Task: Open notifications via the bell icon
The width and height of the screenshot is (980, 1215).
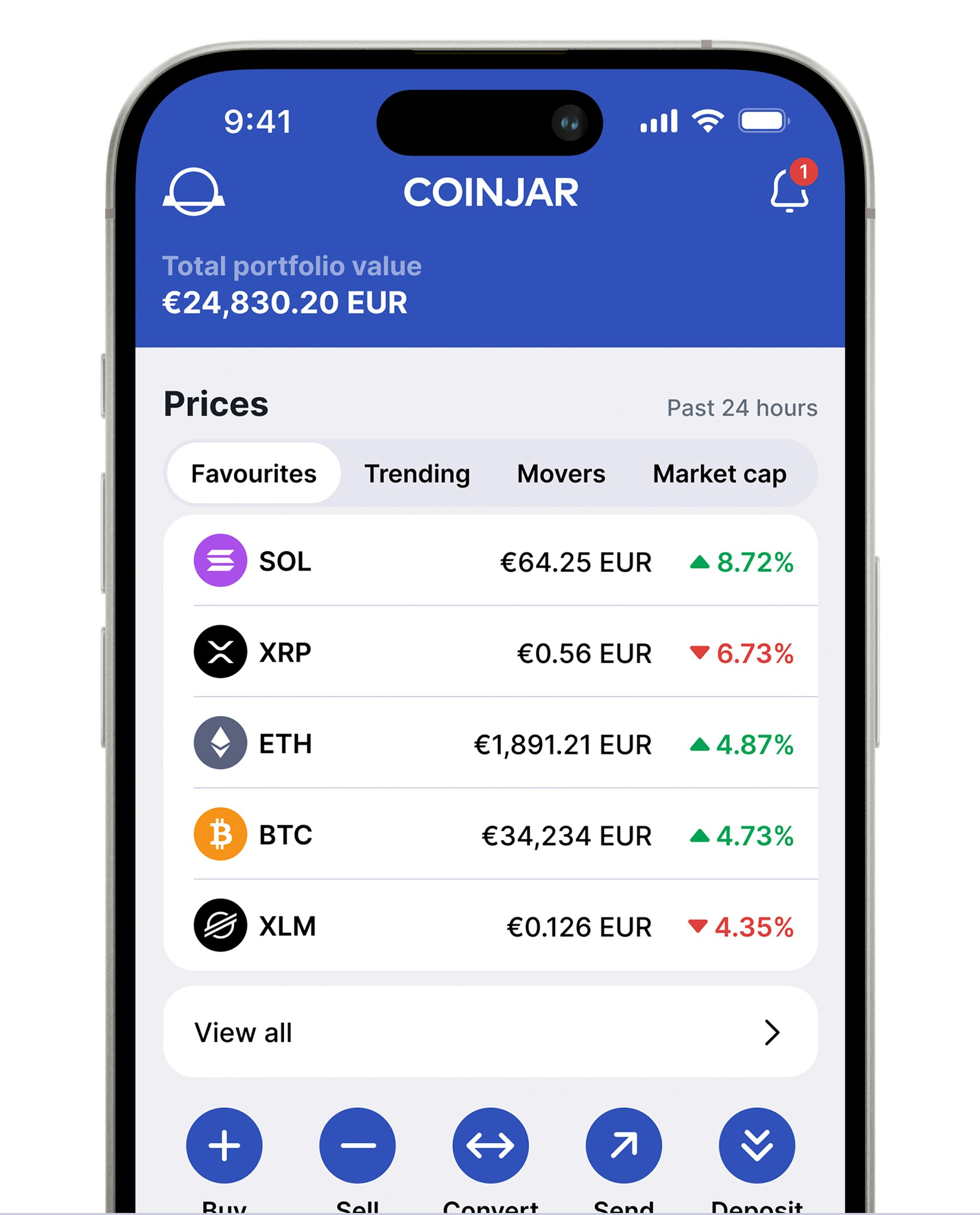Action: (790, 195)
